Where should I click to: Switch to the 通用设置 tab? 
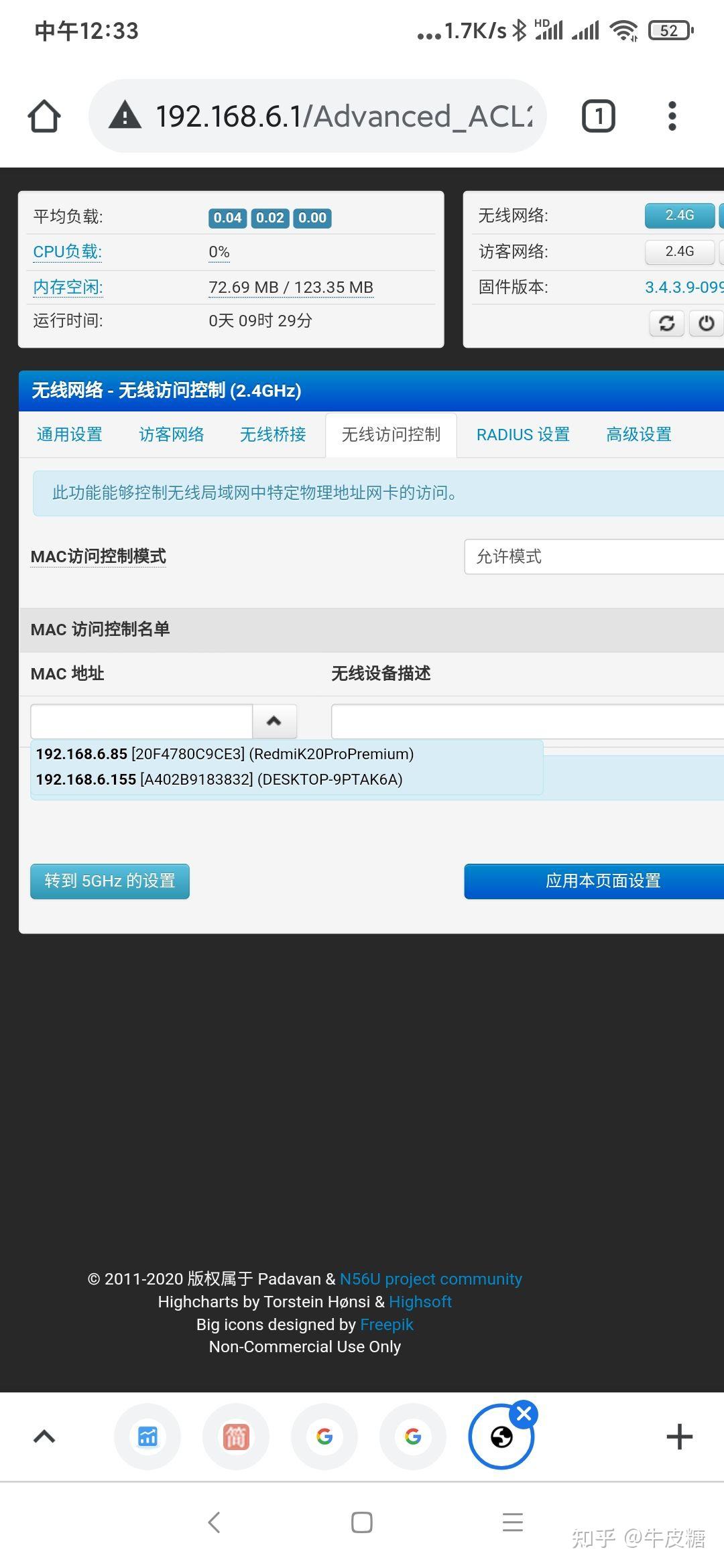click(x=70, y=435)
